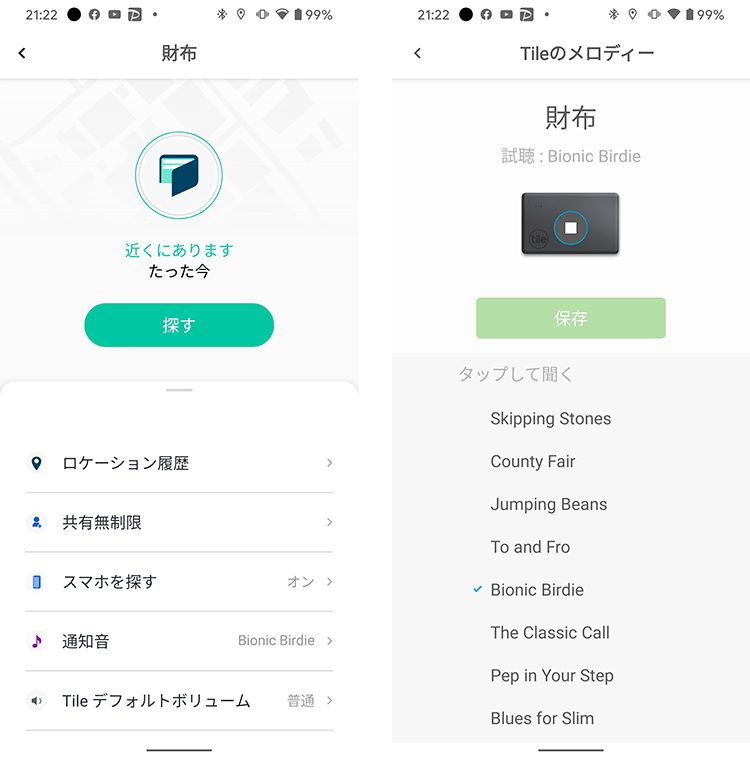Open the Tile デフォルトボリューム row

tap(179, 700)
